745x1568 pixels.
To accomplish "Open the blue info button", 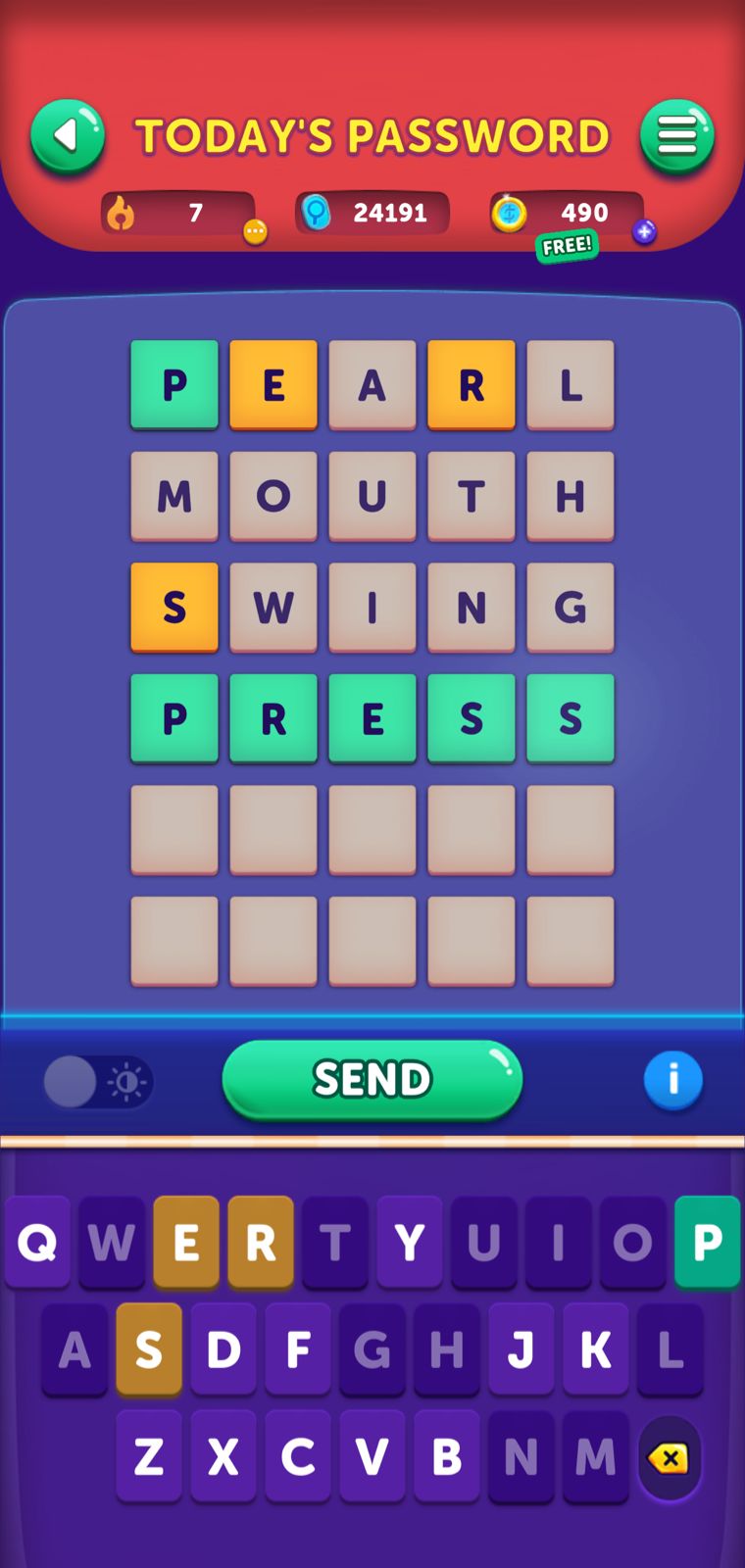I will 672,1080.
